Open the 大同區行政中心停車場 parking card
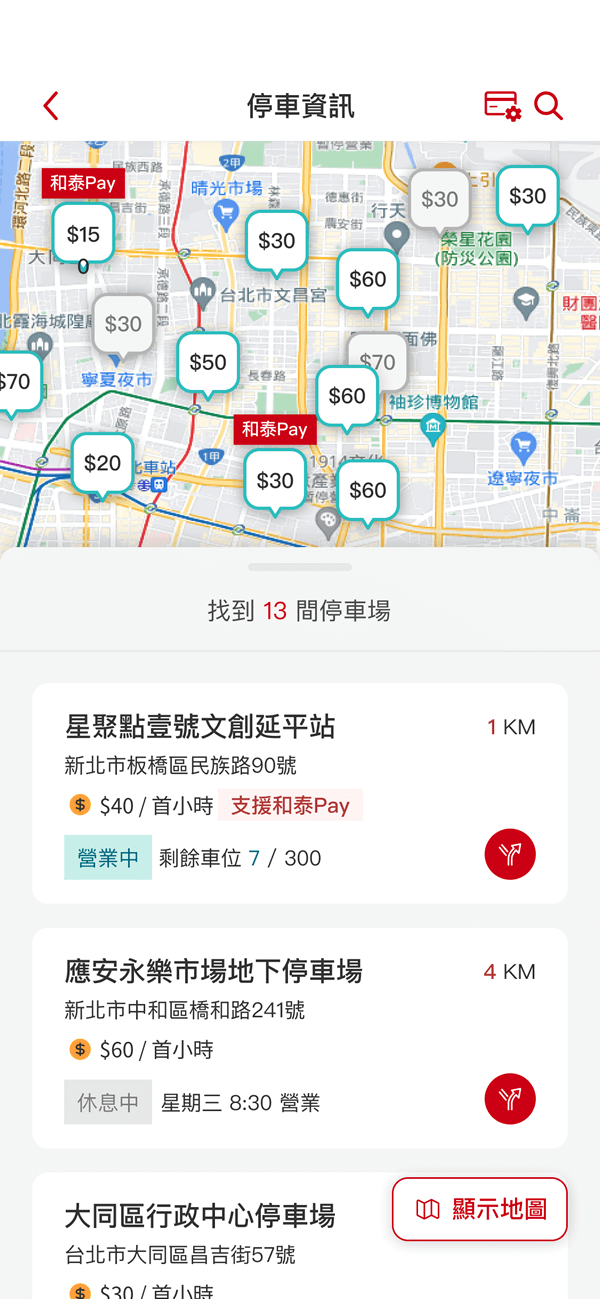The height and width of the screenshot is (1299, 600). click(300, 1236)
